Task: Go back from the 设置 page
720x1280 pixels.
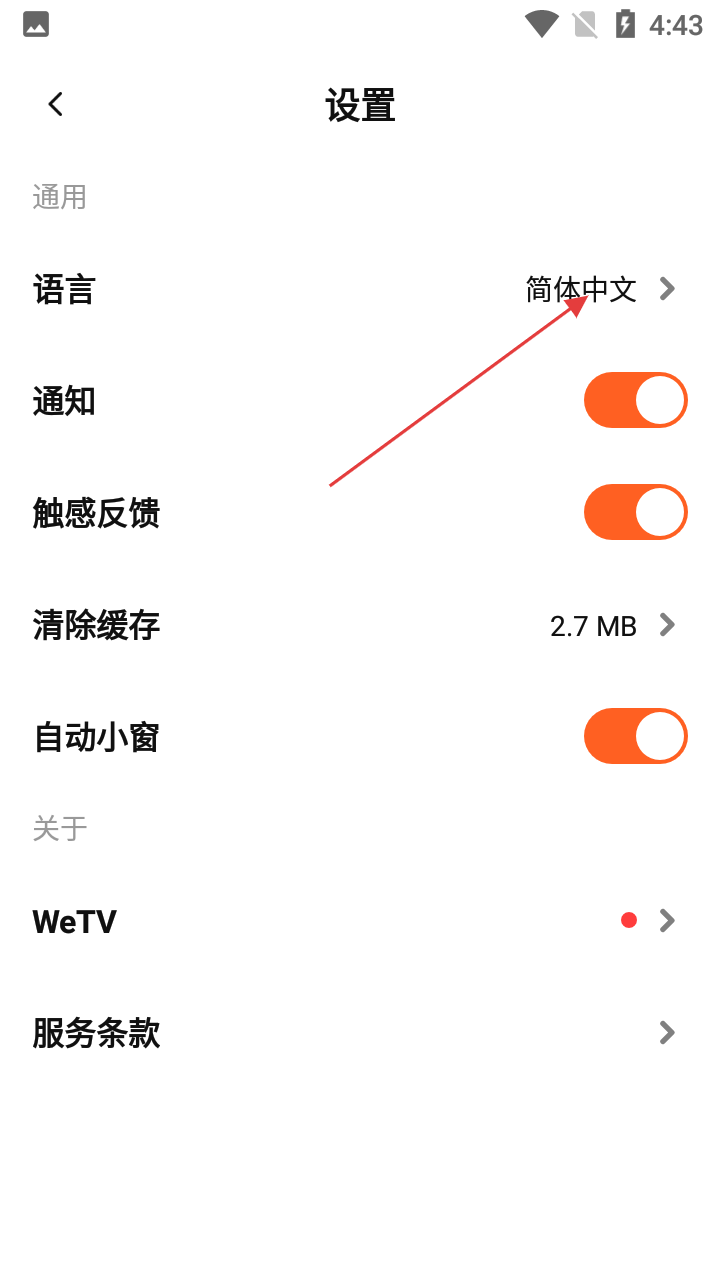Action: tap(56, 104)
